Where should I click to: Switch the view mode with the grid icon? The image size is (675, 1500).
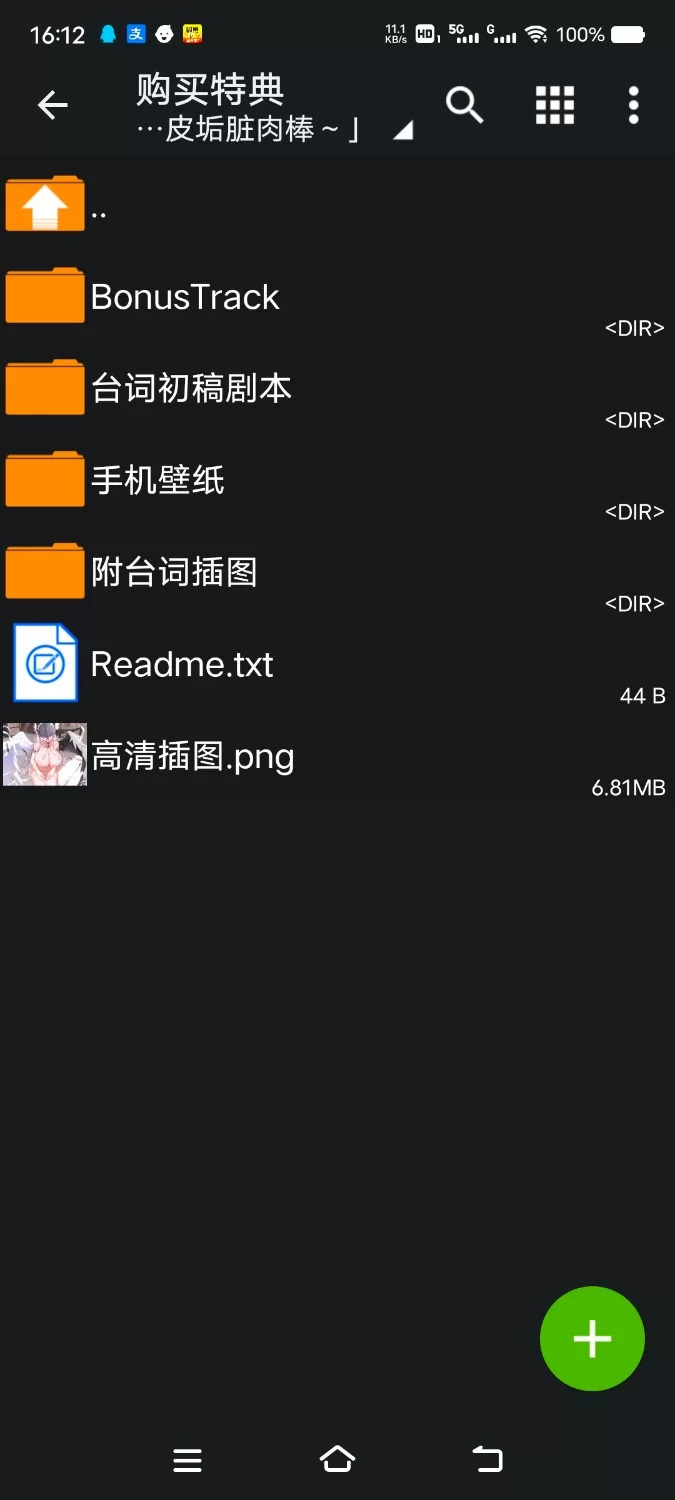tap(555, 105)
